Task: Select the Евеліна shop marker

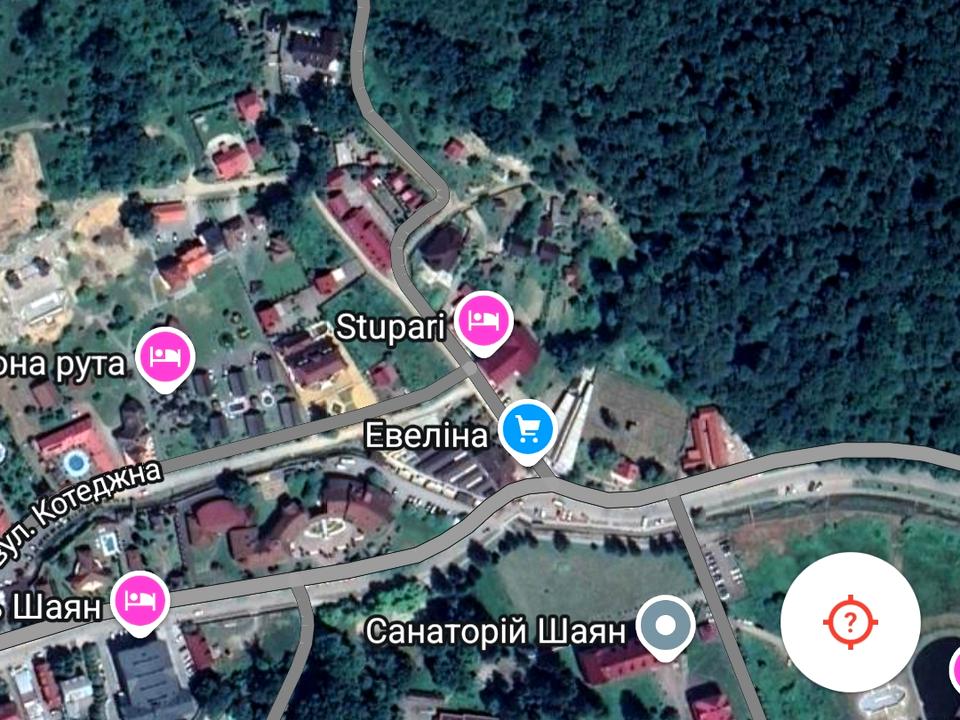Action: pos(527,430)
